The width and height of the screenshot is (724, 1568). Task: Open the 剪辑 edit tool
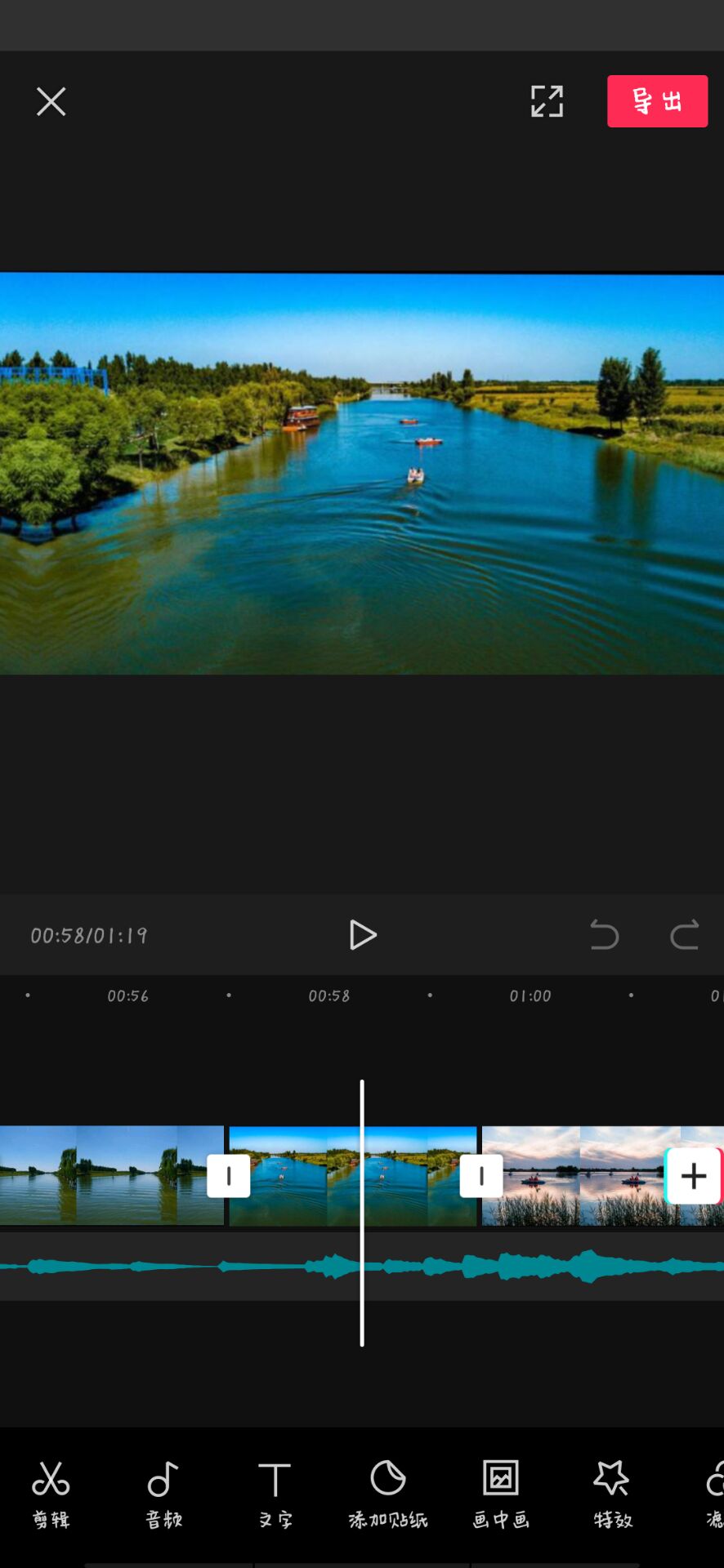pyautogui.click(x=51, y=1494)
